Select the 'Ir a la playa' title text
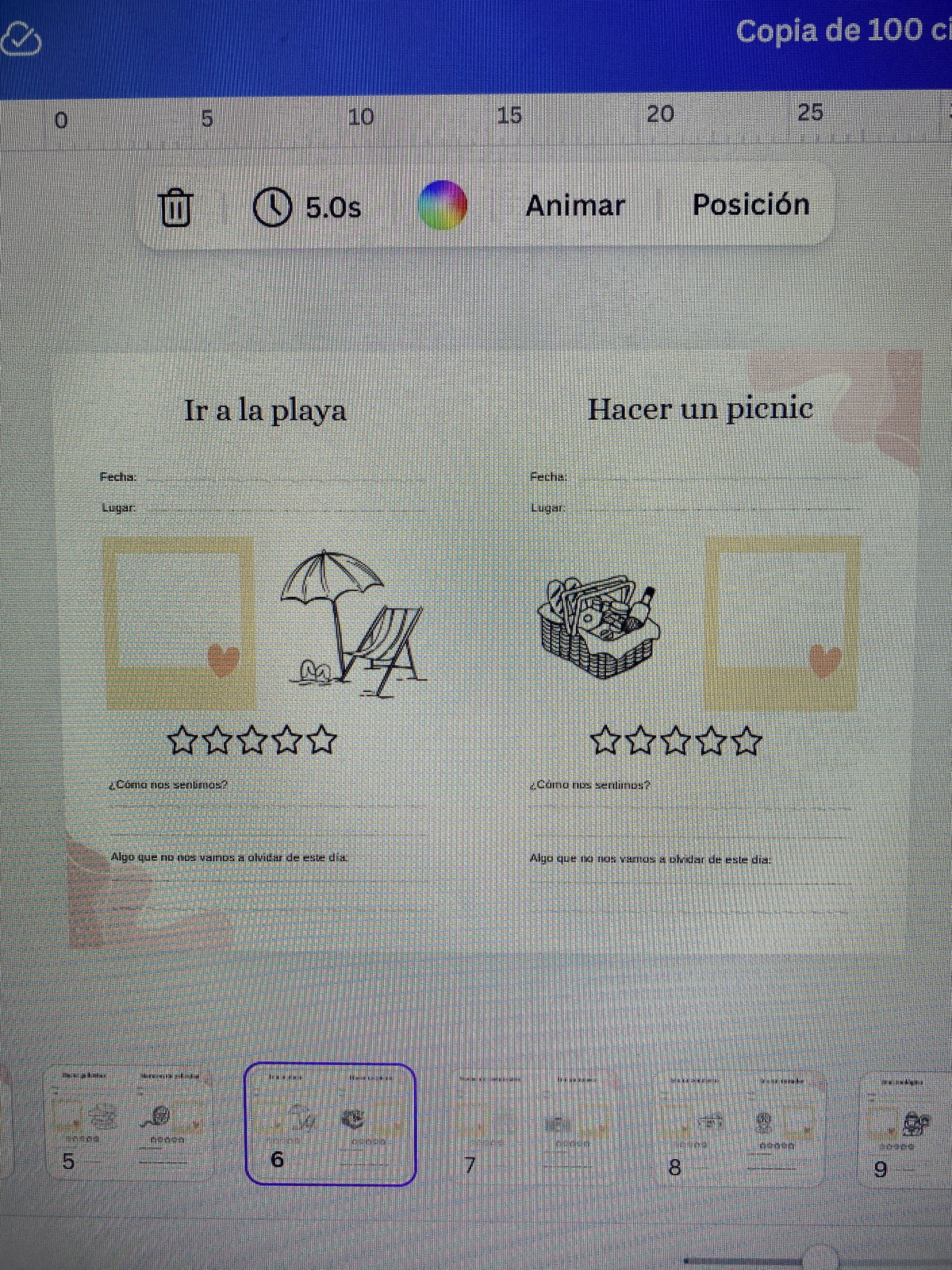This screenshot has height=1270, width=952. [x=265, y=410]
